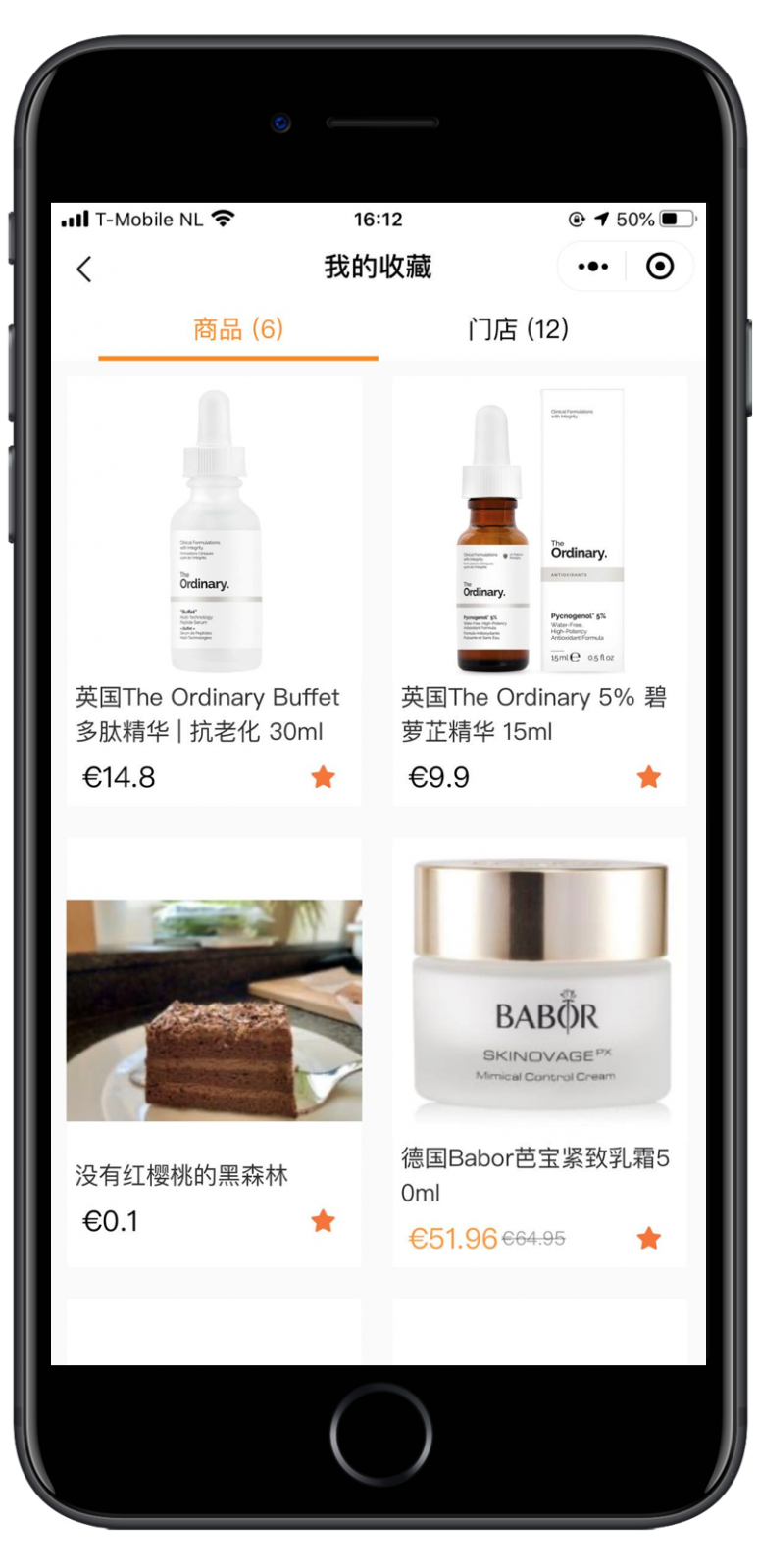Close the mini program with the circle button

(660, 267)
